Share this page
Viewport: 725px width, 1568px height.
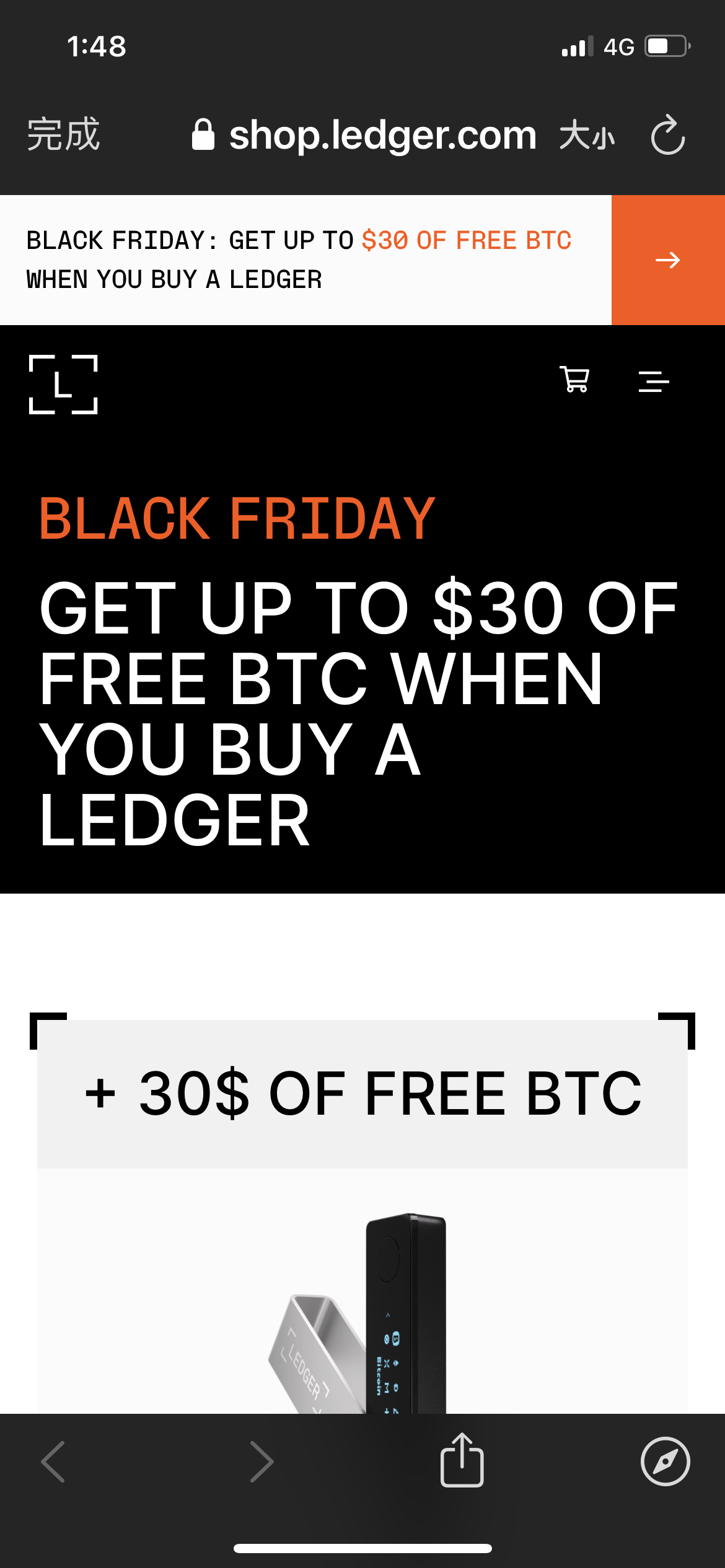[462, 1460]
